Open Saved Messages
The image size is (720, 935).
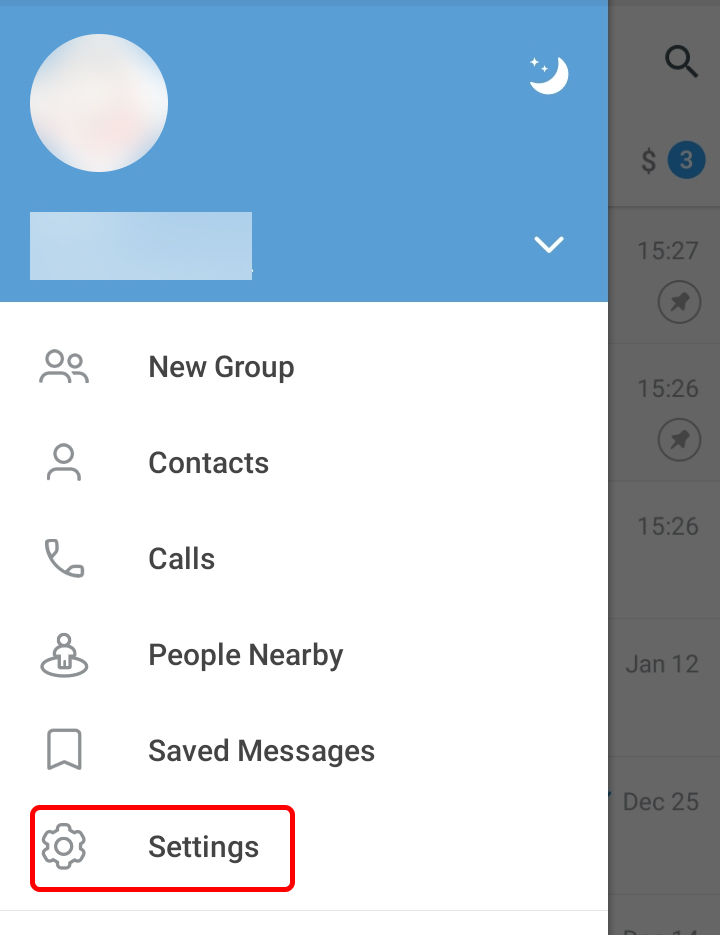(x=261, y=750)
